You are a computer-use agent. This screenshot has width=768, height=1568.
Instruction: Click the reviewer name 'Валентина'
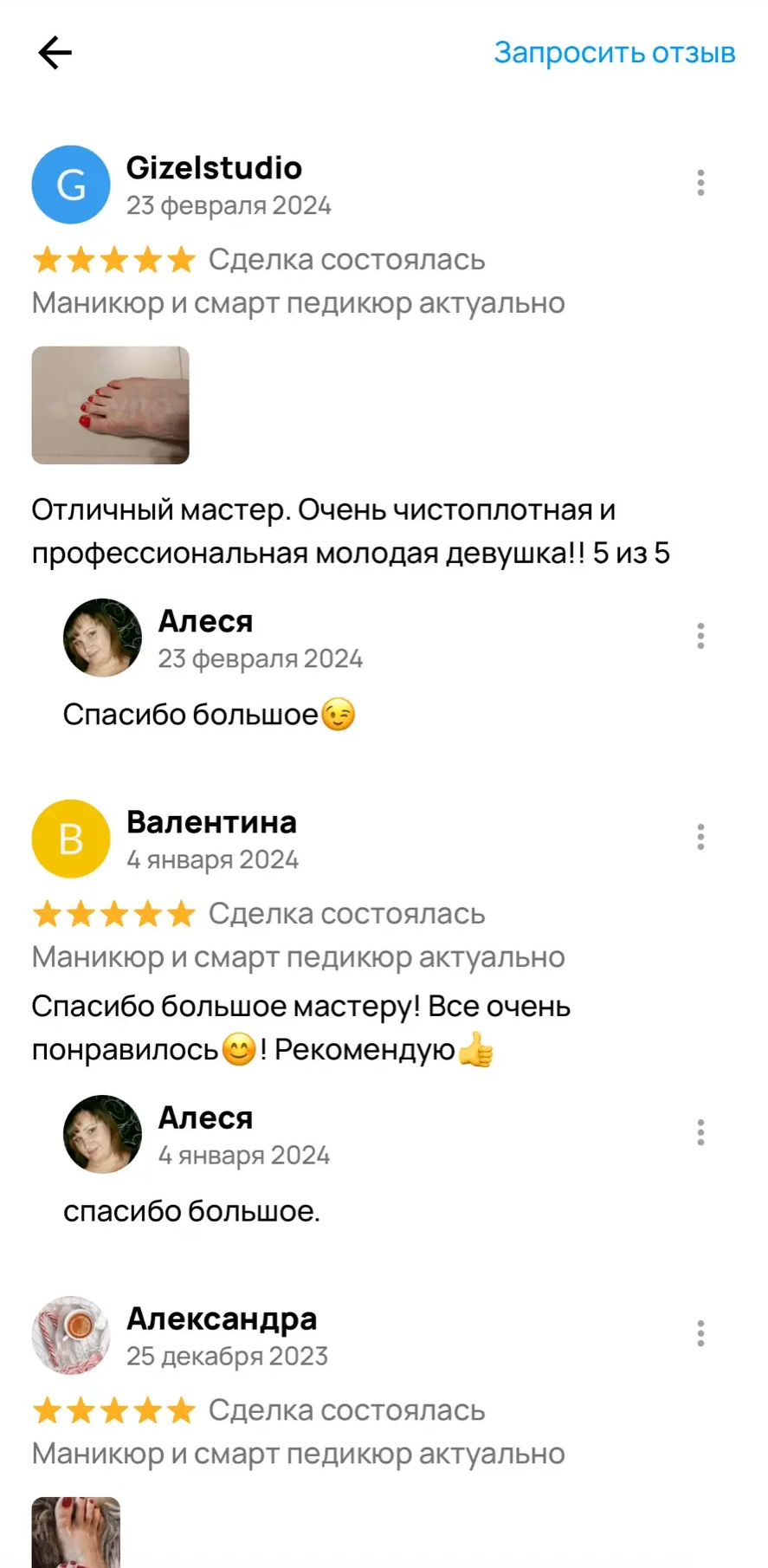212,821
